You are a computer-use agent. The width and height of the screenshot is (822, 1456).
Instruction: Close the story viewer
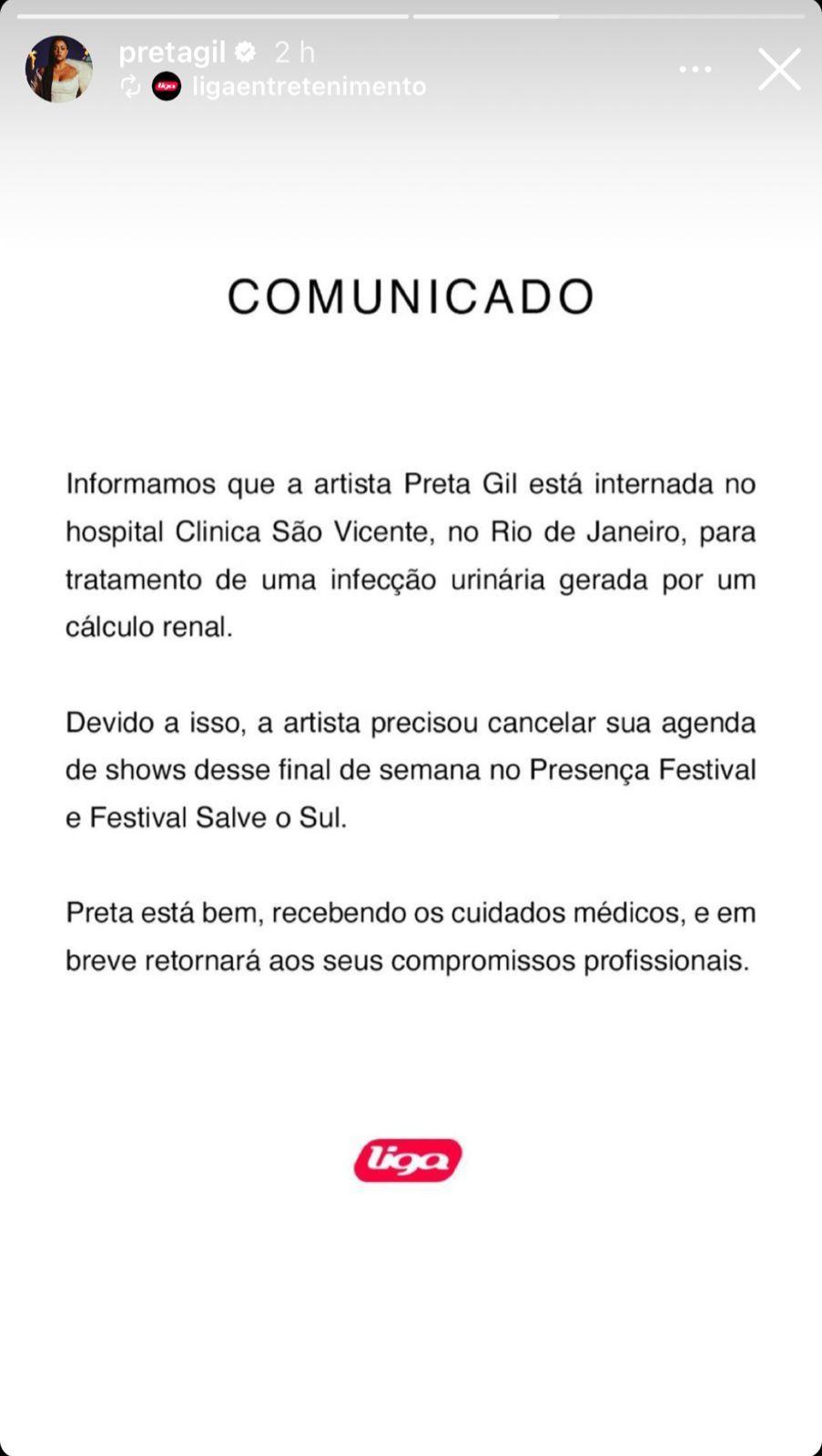pyautogui.click(x=779, y=69)
